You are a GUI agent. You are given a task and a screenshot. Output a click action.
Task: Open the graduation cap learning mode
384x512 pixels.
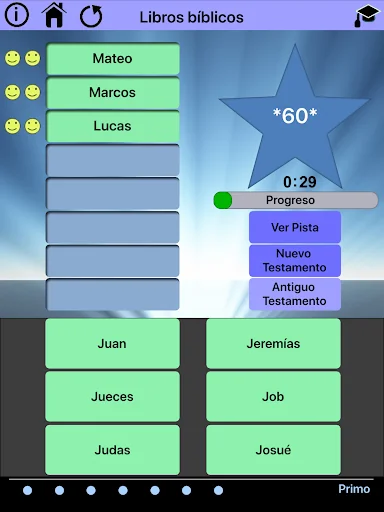click(x=367, y=16)
